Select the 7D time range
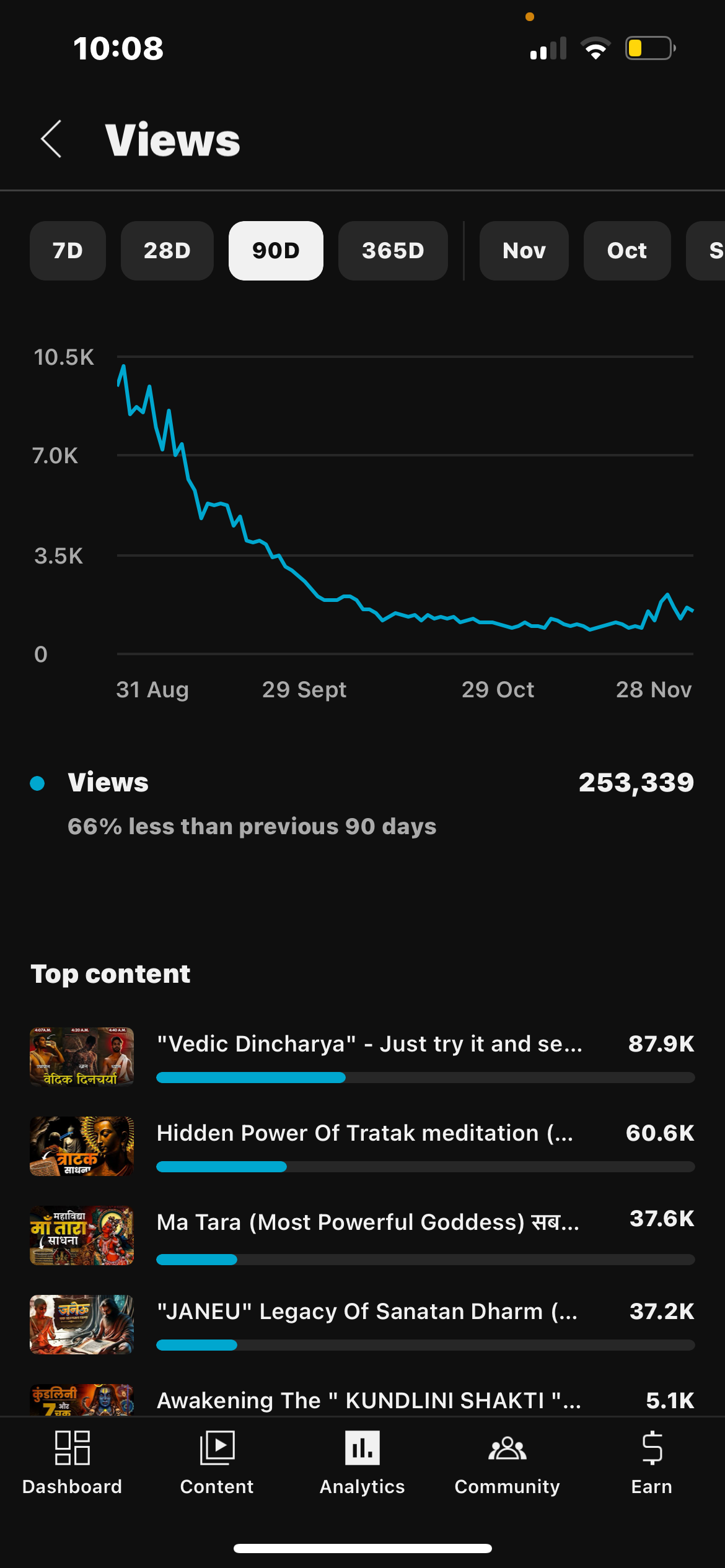Screen dimensions: 725x1568 68,251
